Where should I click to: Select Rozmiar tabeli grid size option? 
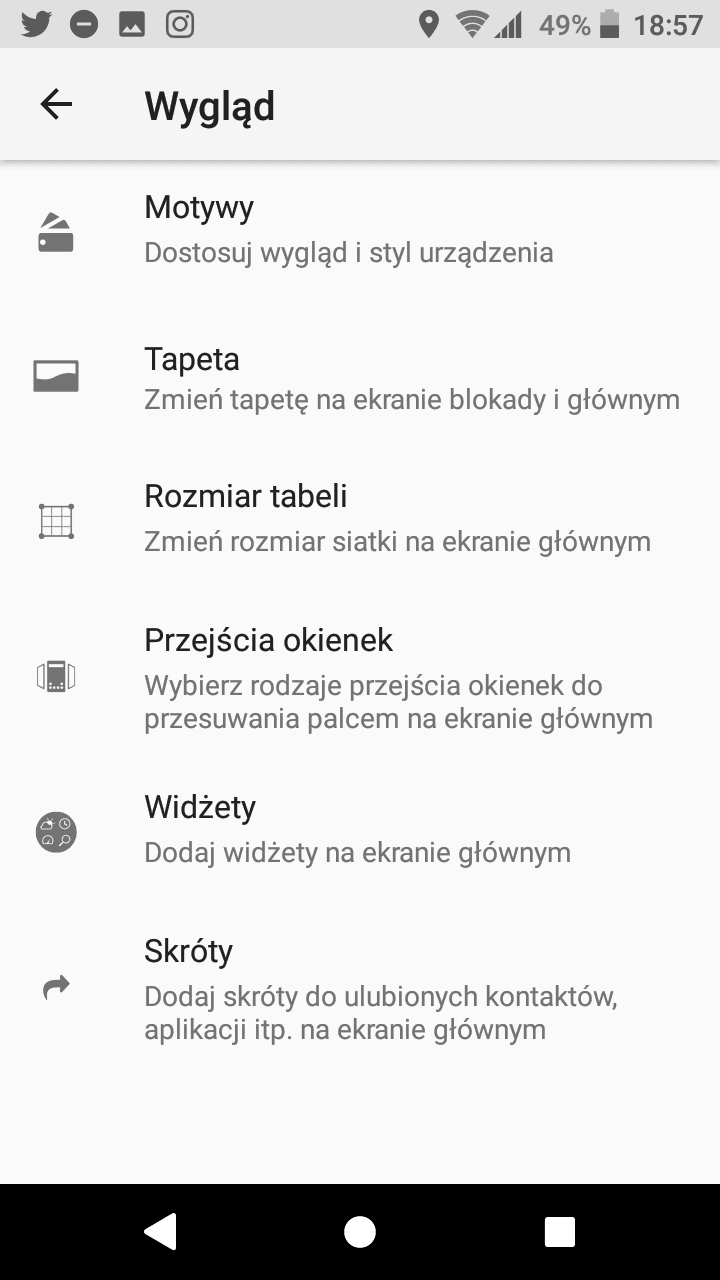point(360,519)
